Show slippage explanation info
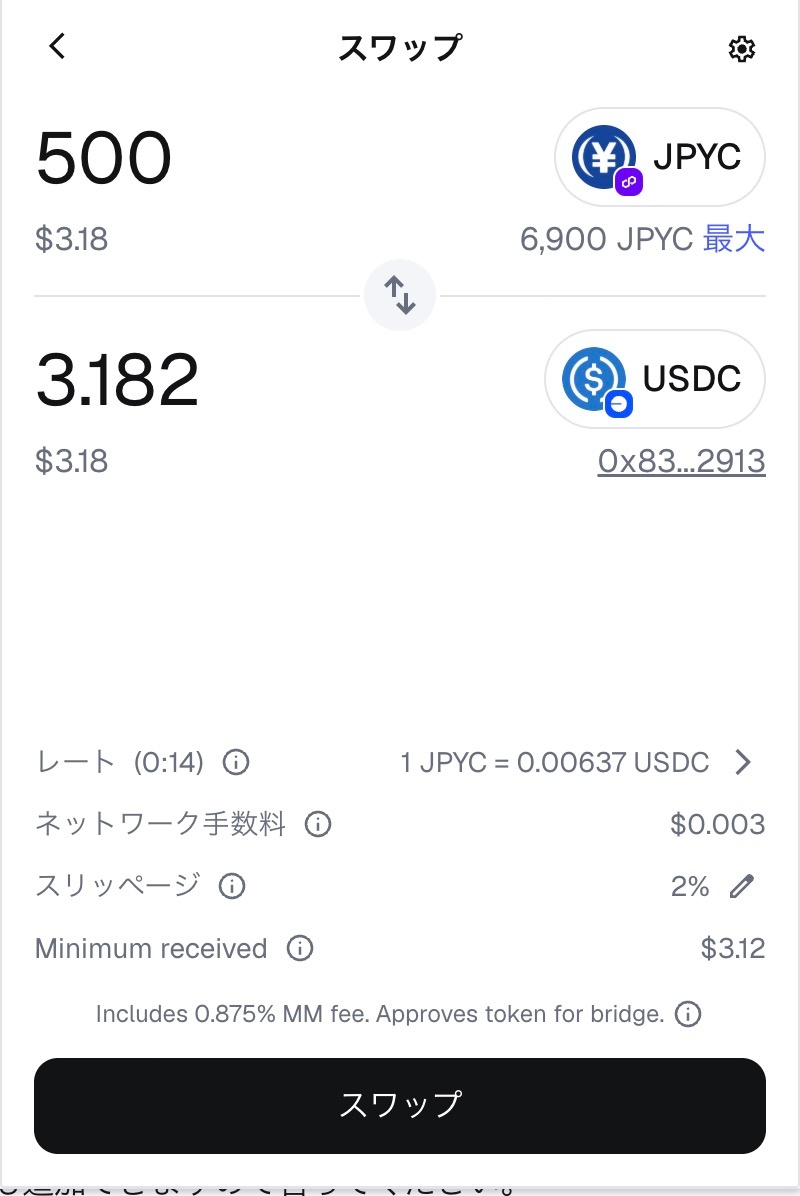The height and width of the screenshot is (1196, 800). tap(232, 886)
